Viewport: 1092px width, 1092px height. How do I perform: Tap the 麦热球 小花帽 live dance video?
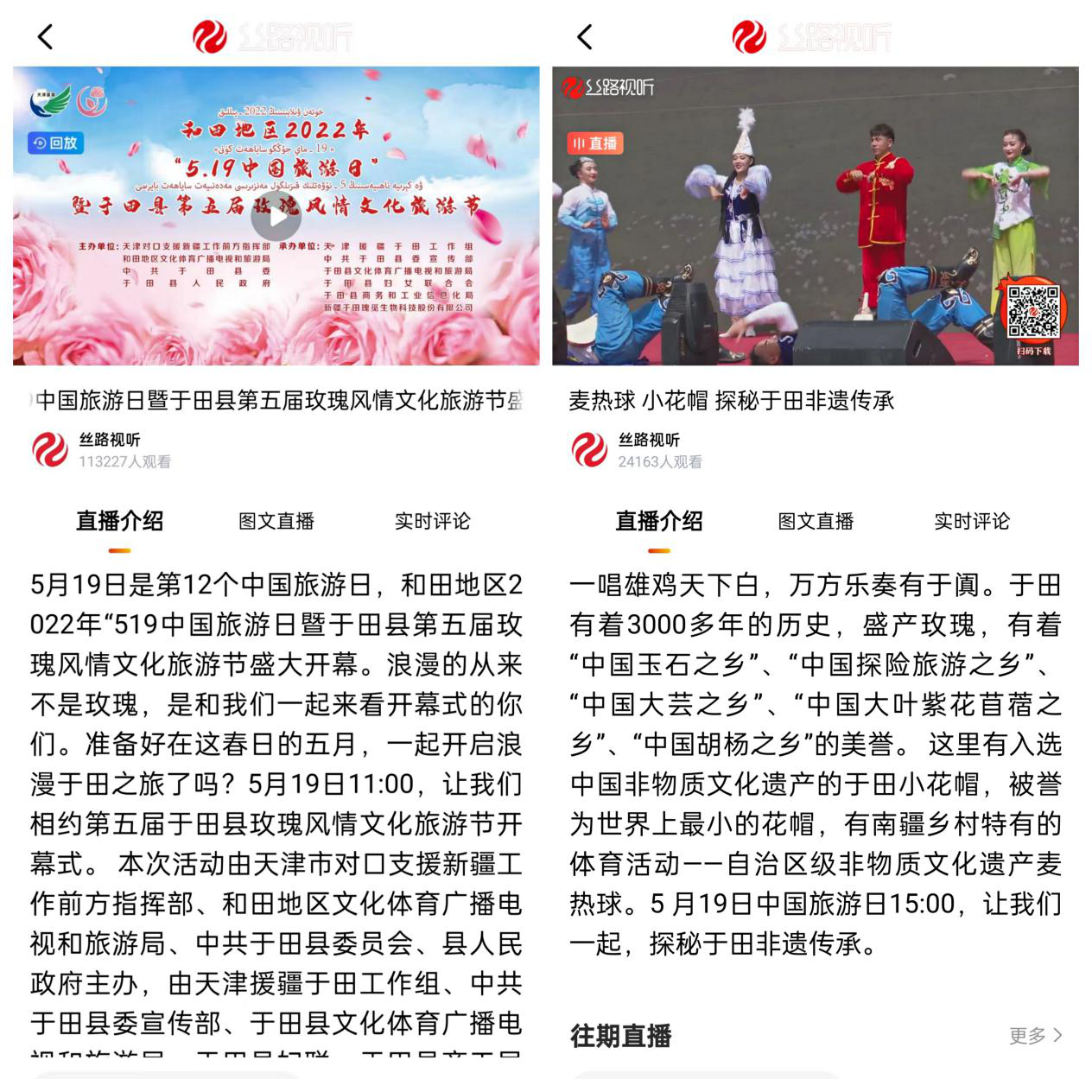pyautogui.click(x=815, y=216)
